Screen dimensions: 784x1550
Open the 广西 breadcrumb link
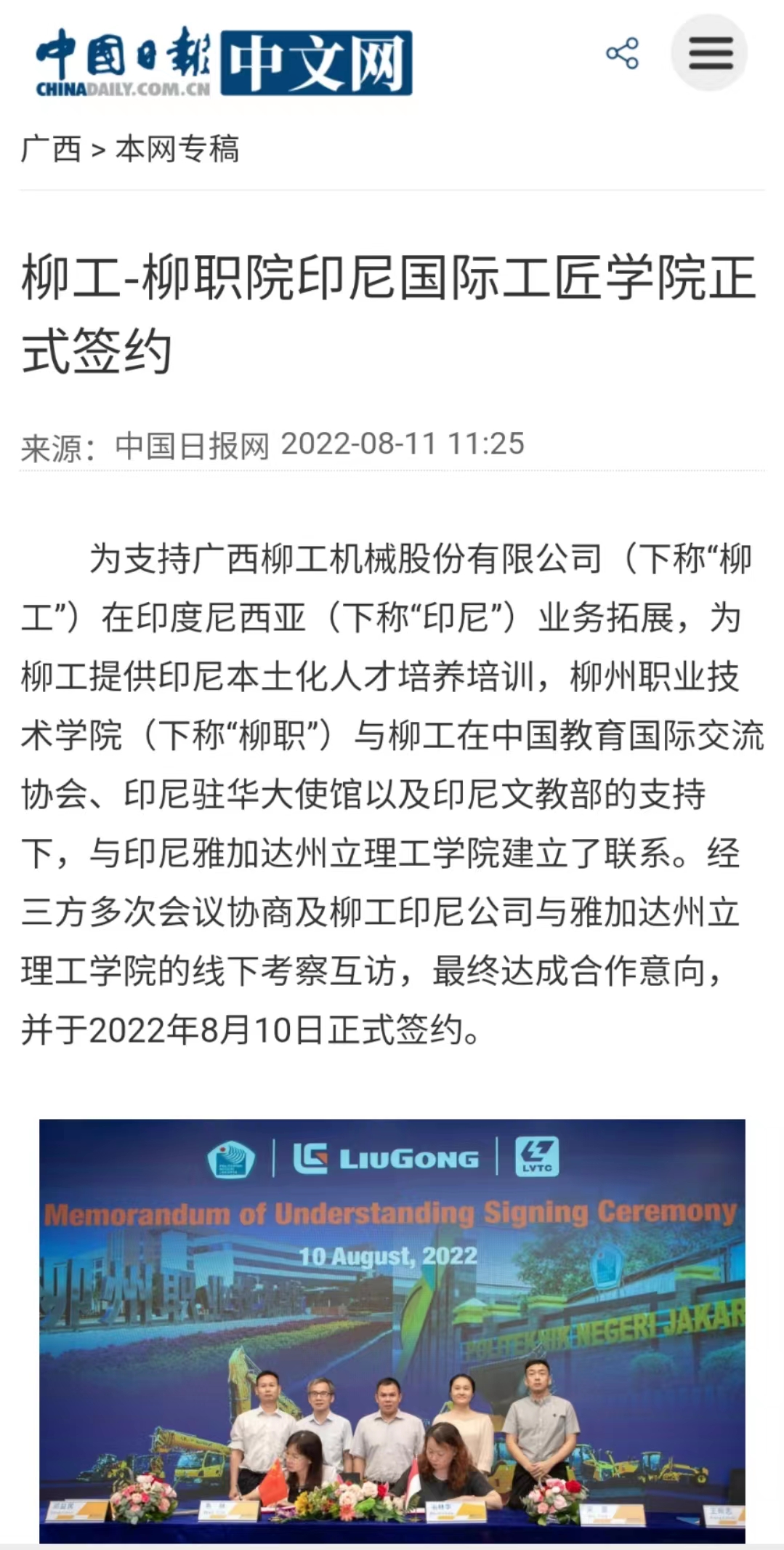[50, 149]
